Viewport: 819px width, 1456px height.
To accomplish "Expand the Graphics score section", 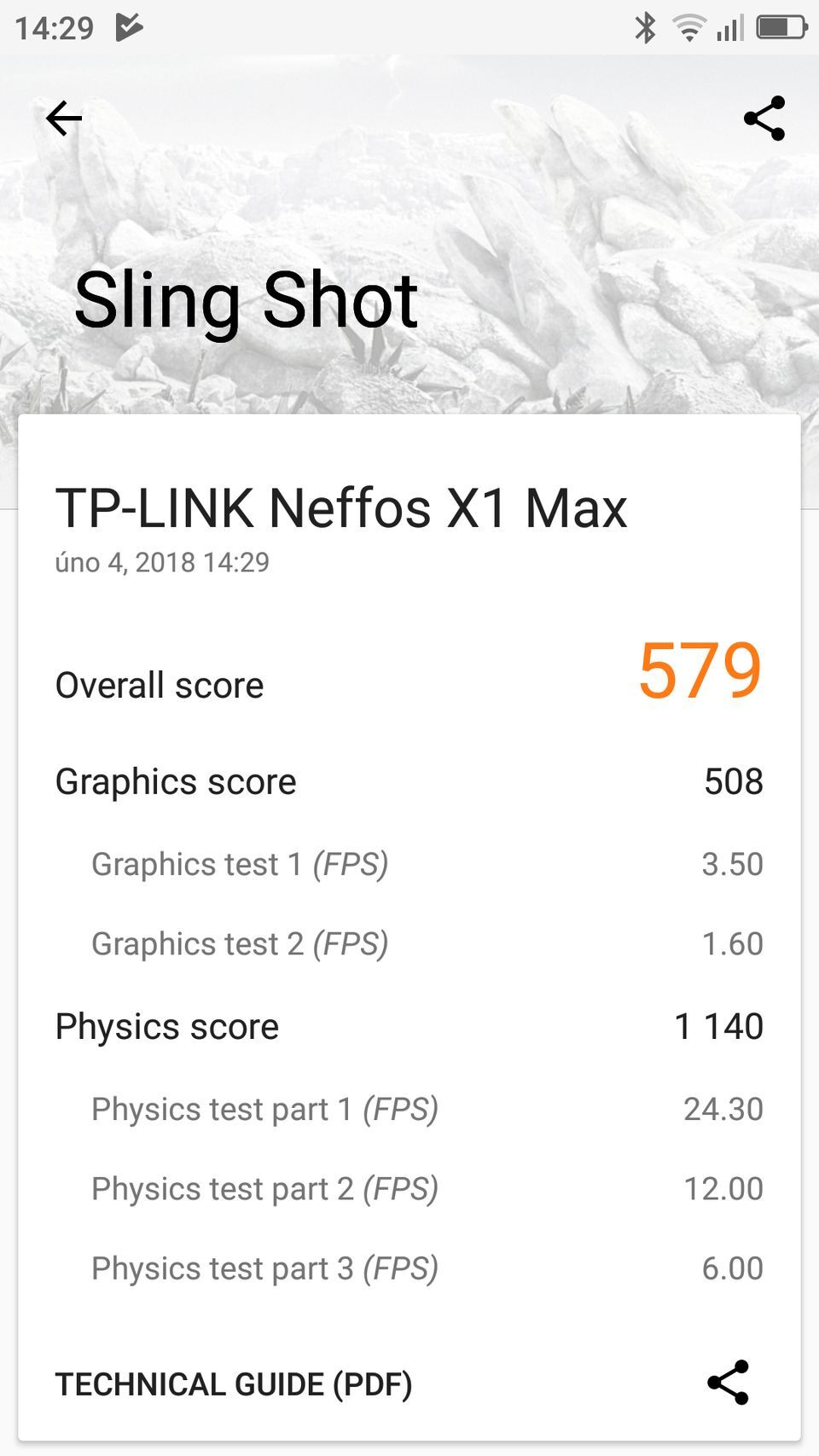I will [175, 781].
